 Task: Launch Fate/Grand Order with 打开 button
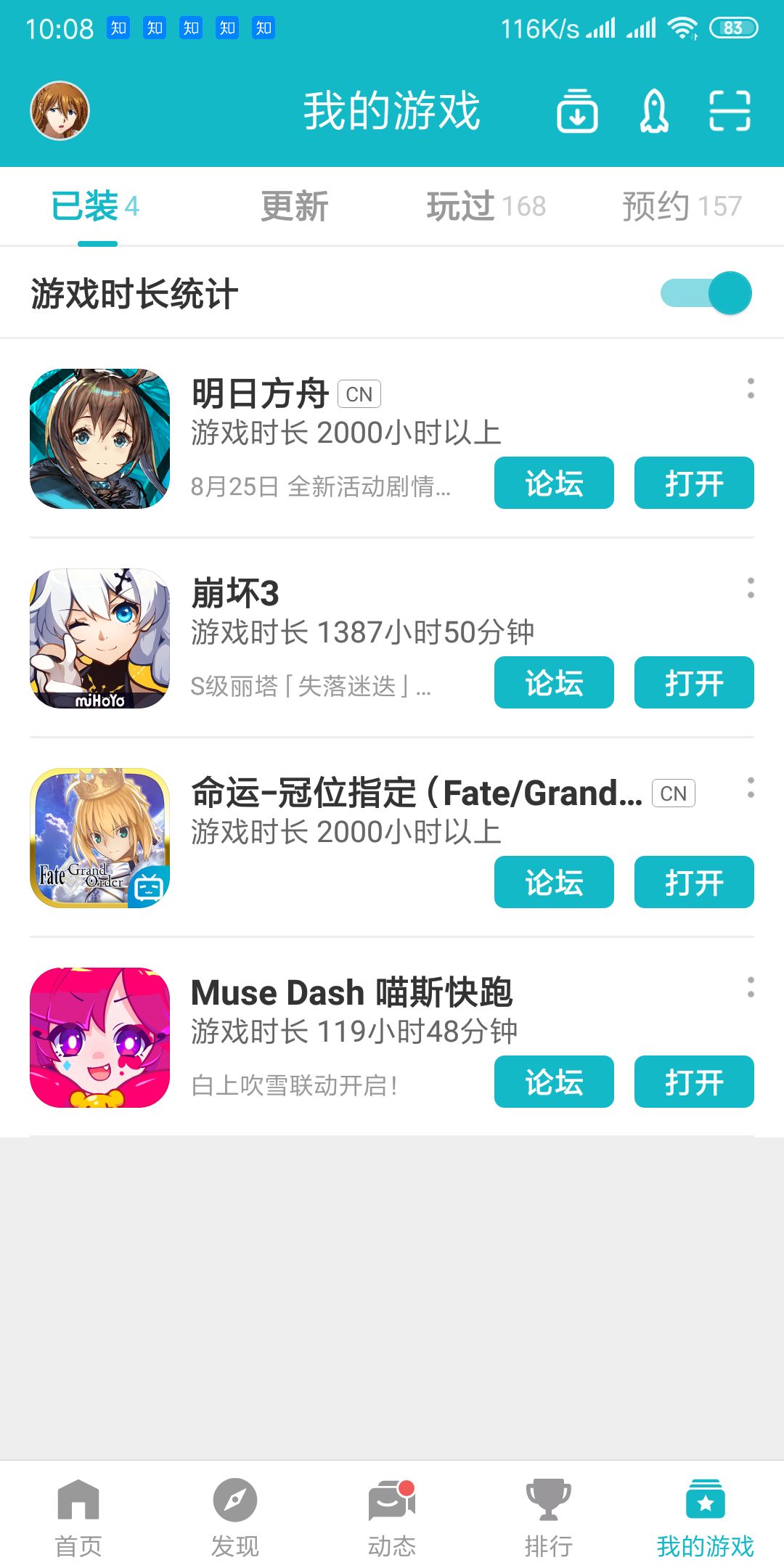(694, 882)
